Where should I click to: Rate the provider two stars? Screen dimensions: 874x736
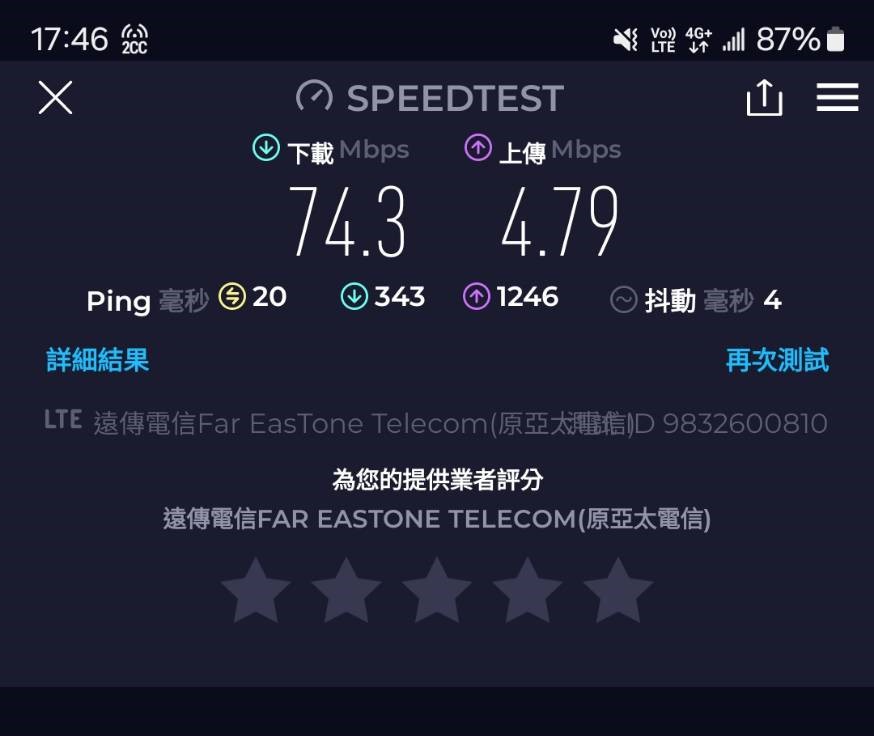(x=346, y=591)
